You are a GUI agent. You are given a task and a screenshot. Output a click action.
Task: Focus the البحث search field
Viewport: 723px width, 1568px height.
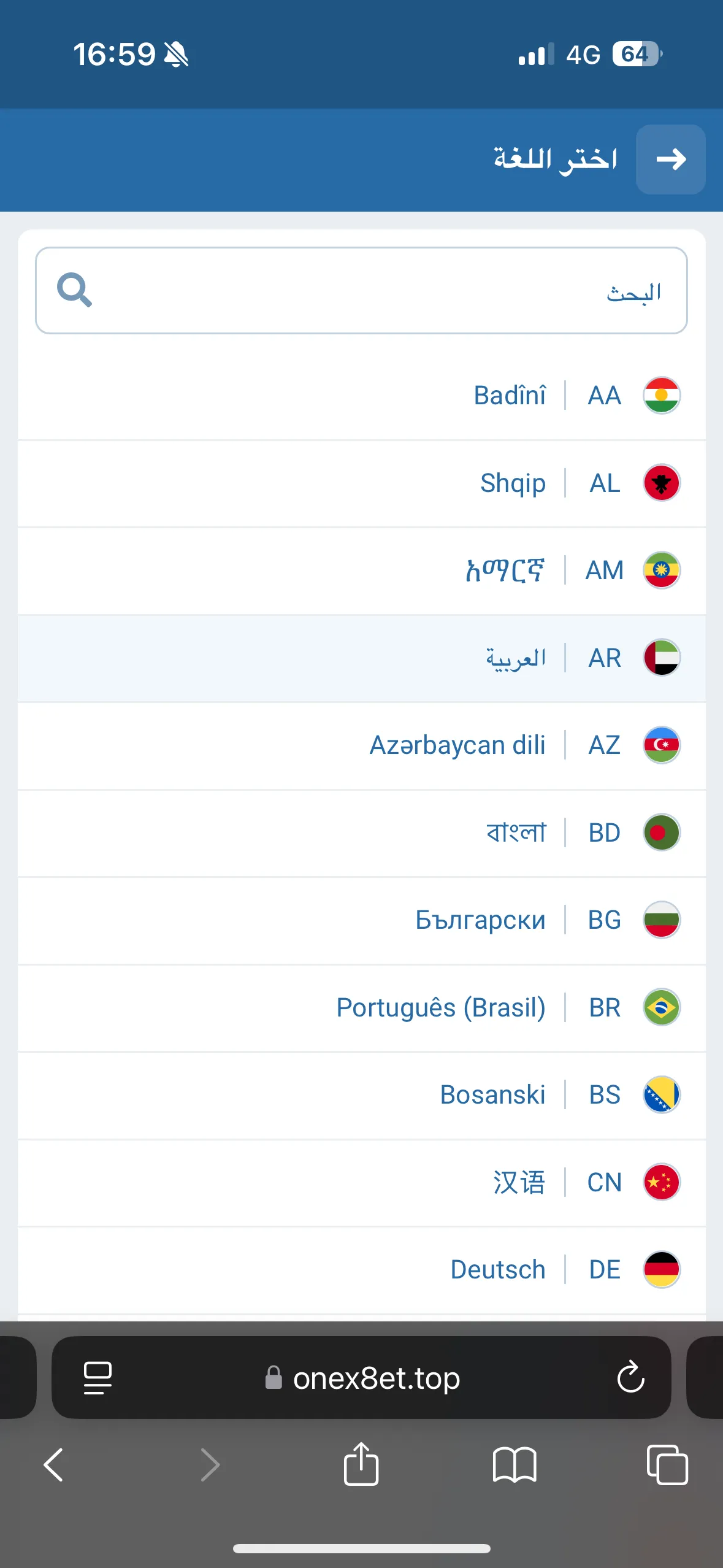click(361, 291)
